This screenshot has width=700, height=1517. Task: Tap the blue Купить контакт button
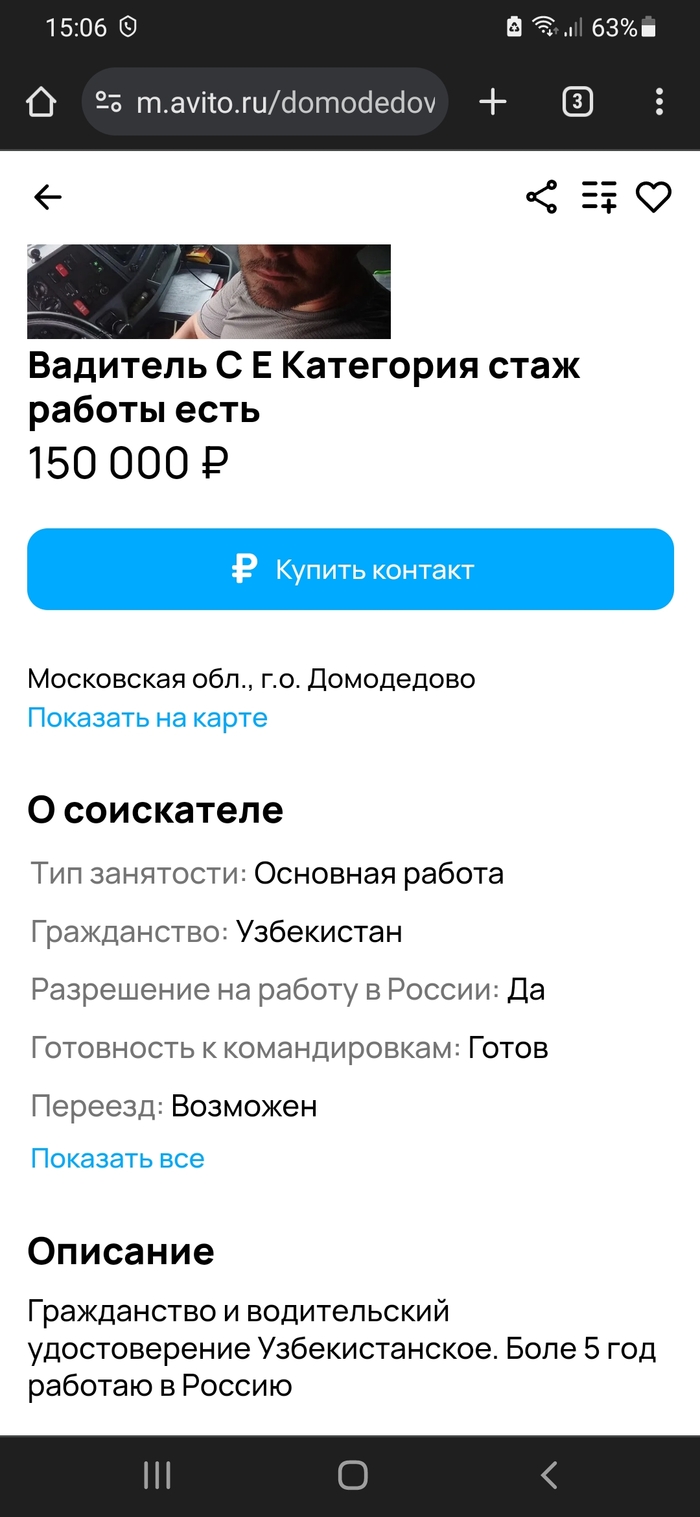(350, 569)
